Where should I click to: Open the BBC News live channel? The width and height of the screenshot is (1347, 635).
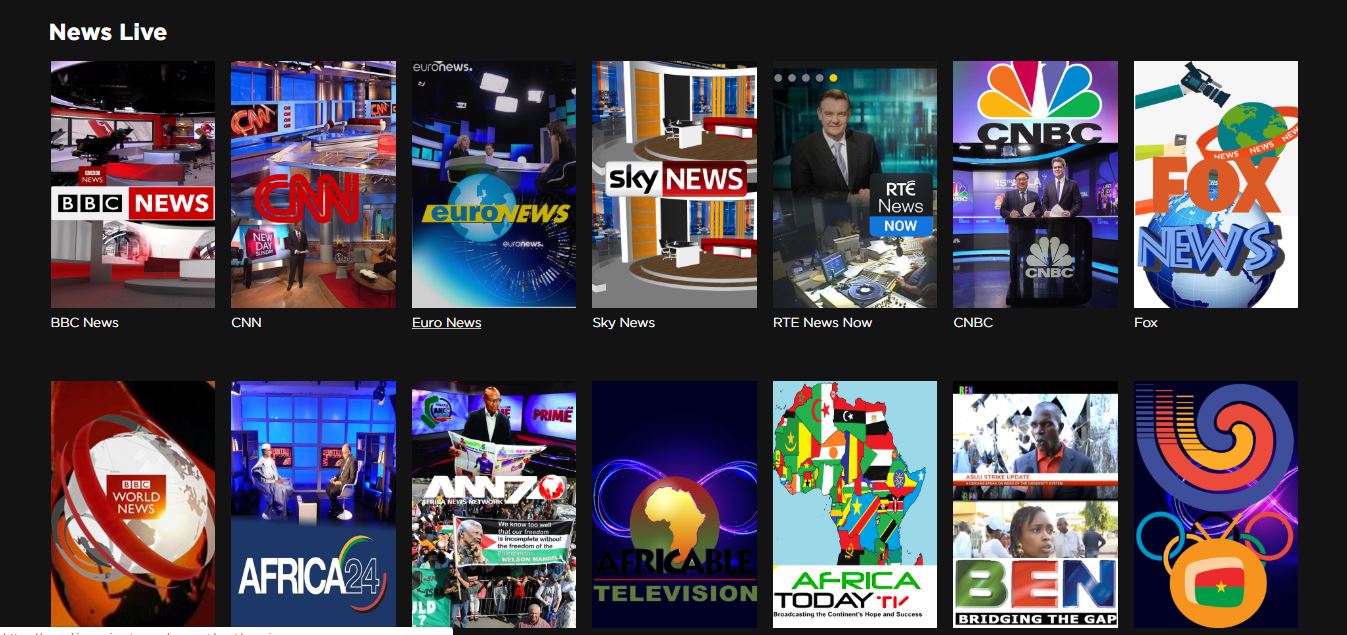(x=132, y=185)
